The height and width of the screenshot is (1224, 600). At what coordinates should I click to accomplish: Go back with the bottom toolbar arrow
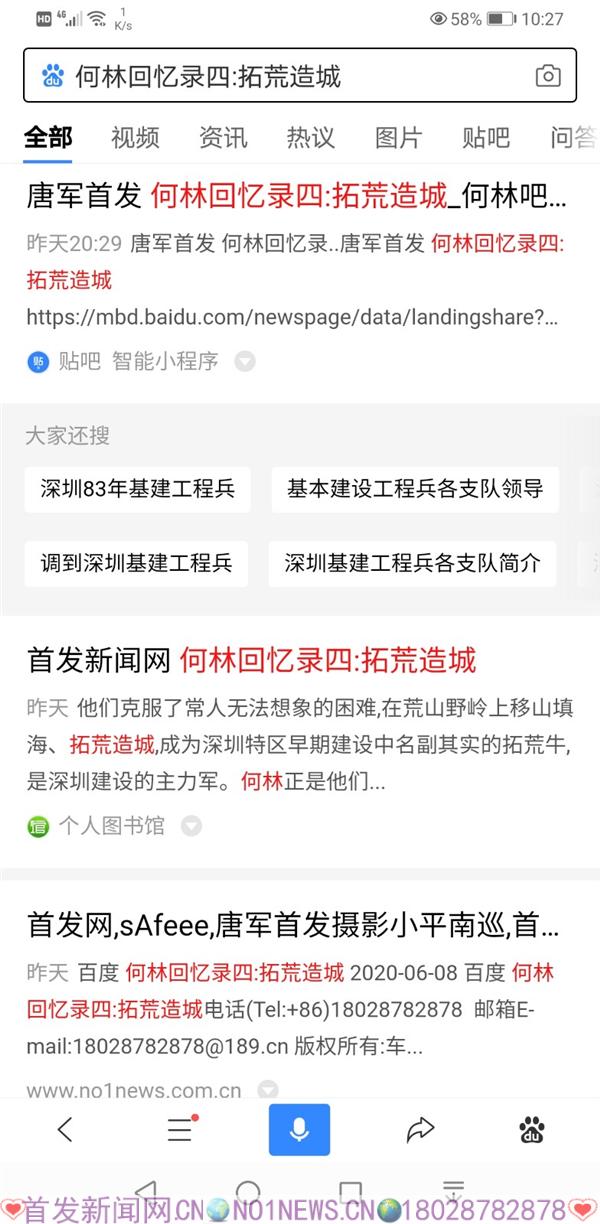65,1130
